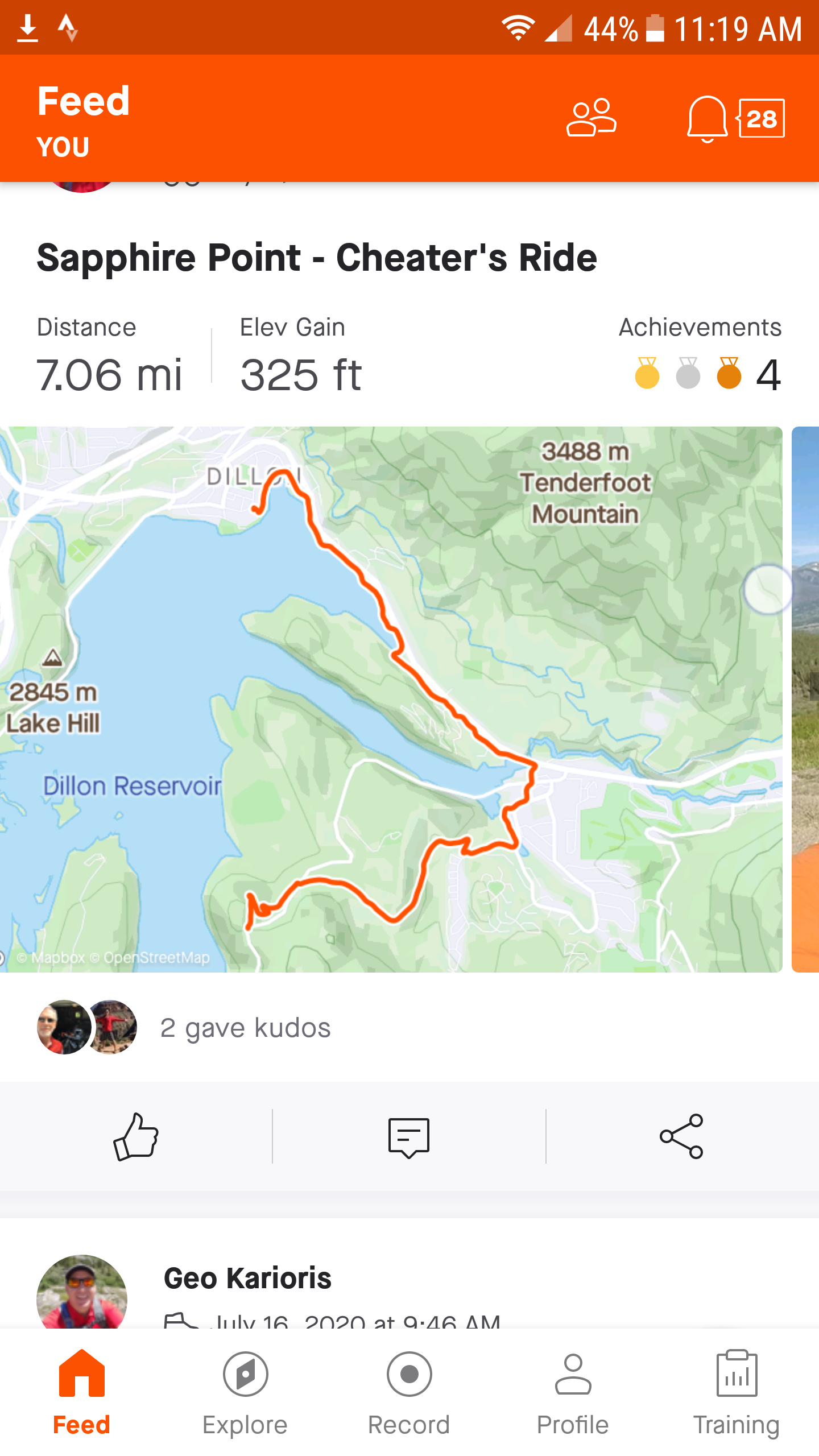819x1456 pixels.
Task: Comment on Sapphire Point ride
Action: [409, 1136]
